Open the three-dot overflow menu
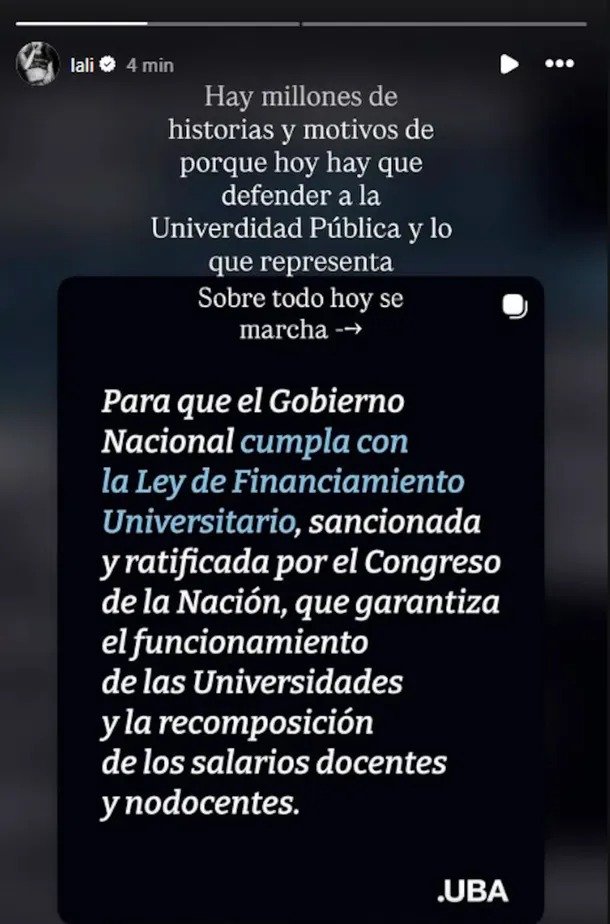The height and width of the screenshot is (924, 610). pyautogui.click(x=559, y=64)
